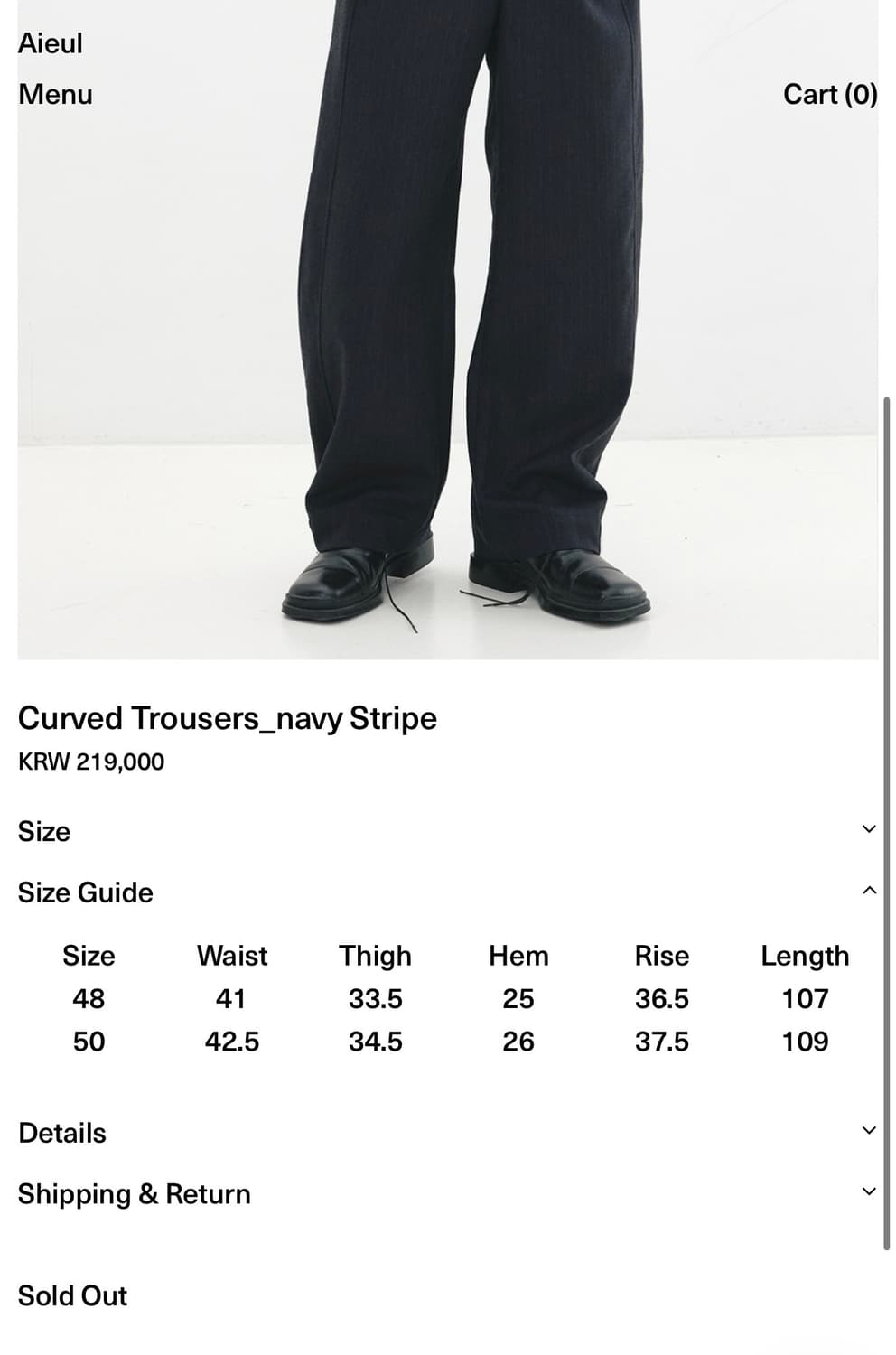Viewport: 896px width, 1355px height.
Task: Click the Size Guide label
Action: pyautogui.click(x=83, y=892)
